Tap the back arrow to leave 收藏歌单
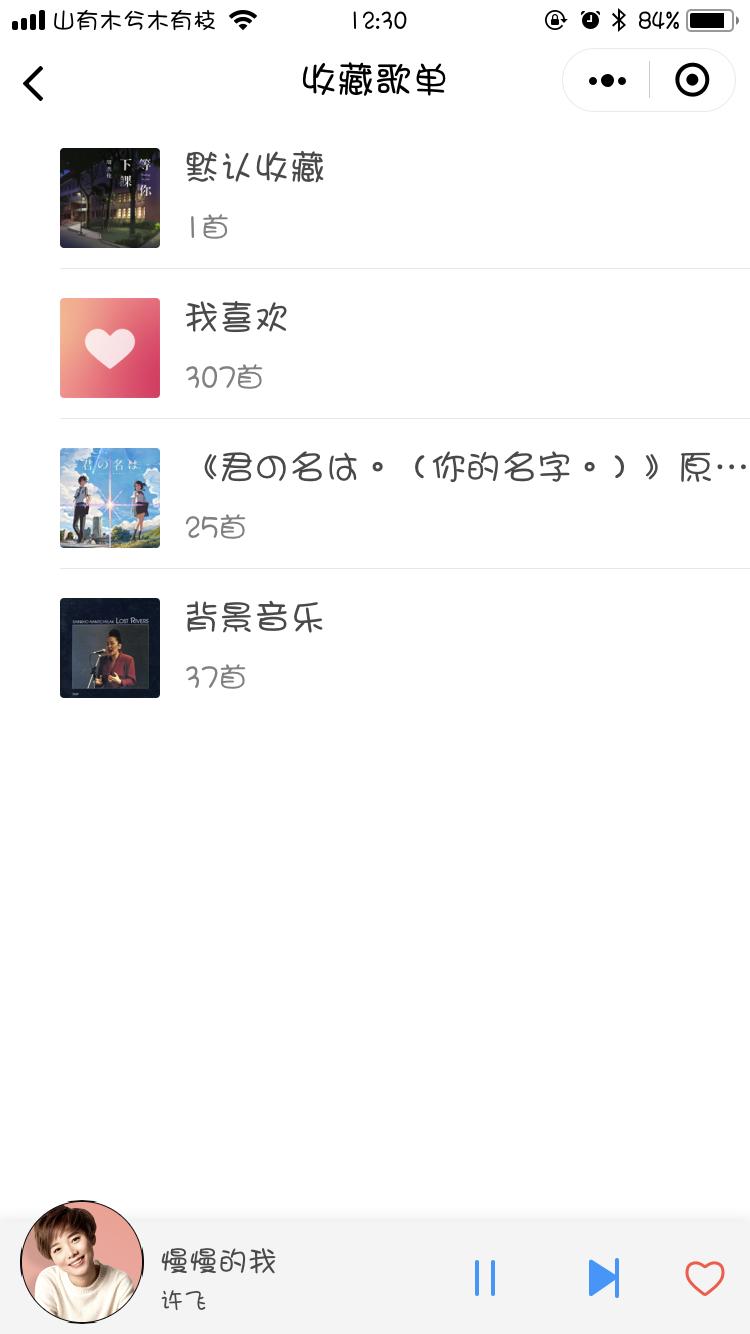This screenshot has width=750, height=1334. coord(32,84)
